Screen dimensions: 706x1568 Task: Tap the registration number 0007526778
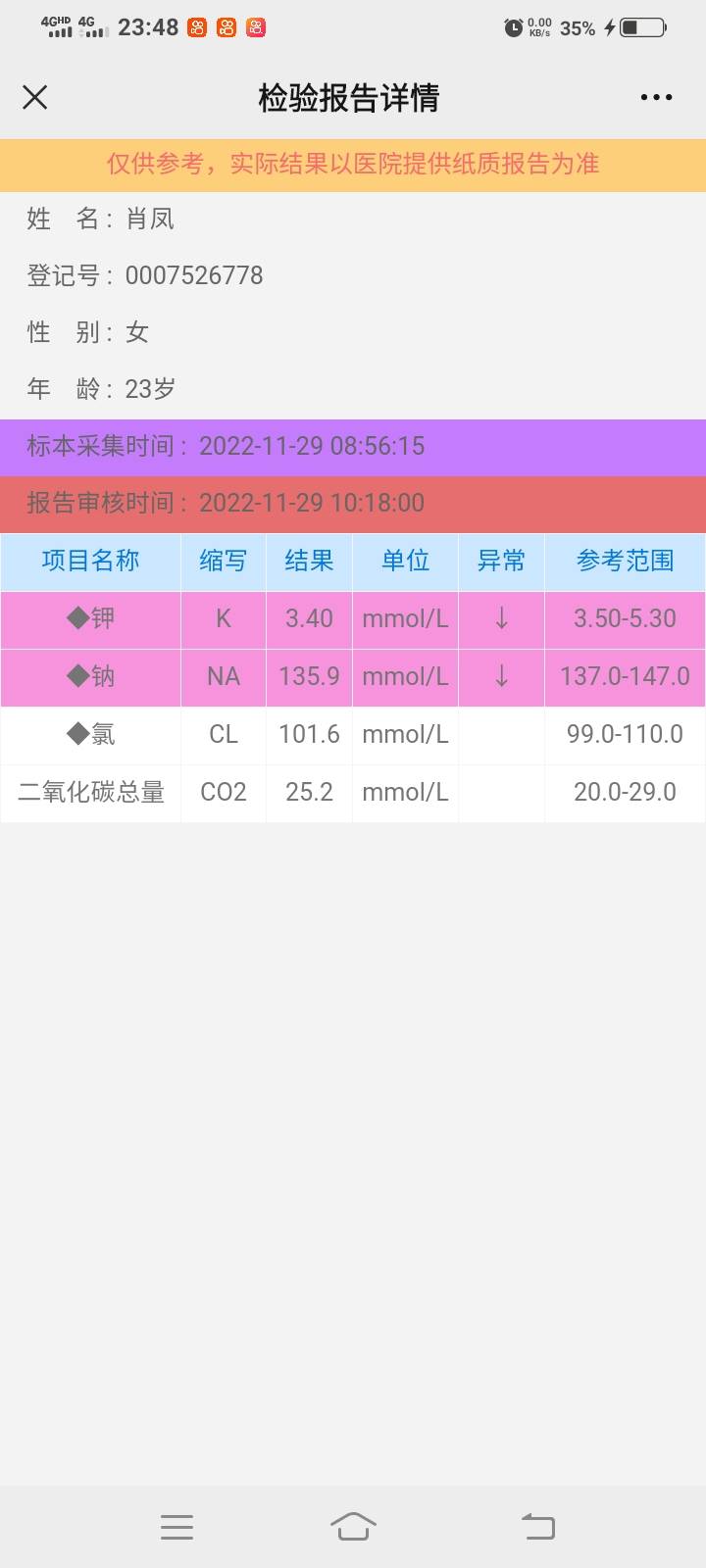(193, 275)
